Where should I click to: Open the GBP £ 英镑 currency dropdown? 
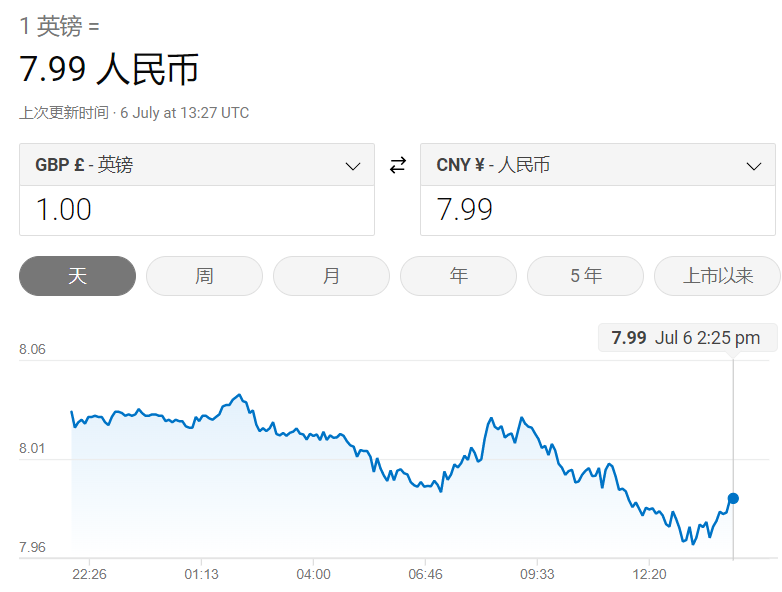click(197, 165)
